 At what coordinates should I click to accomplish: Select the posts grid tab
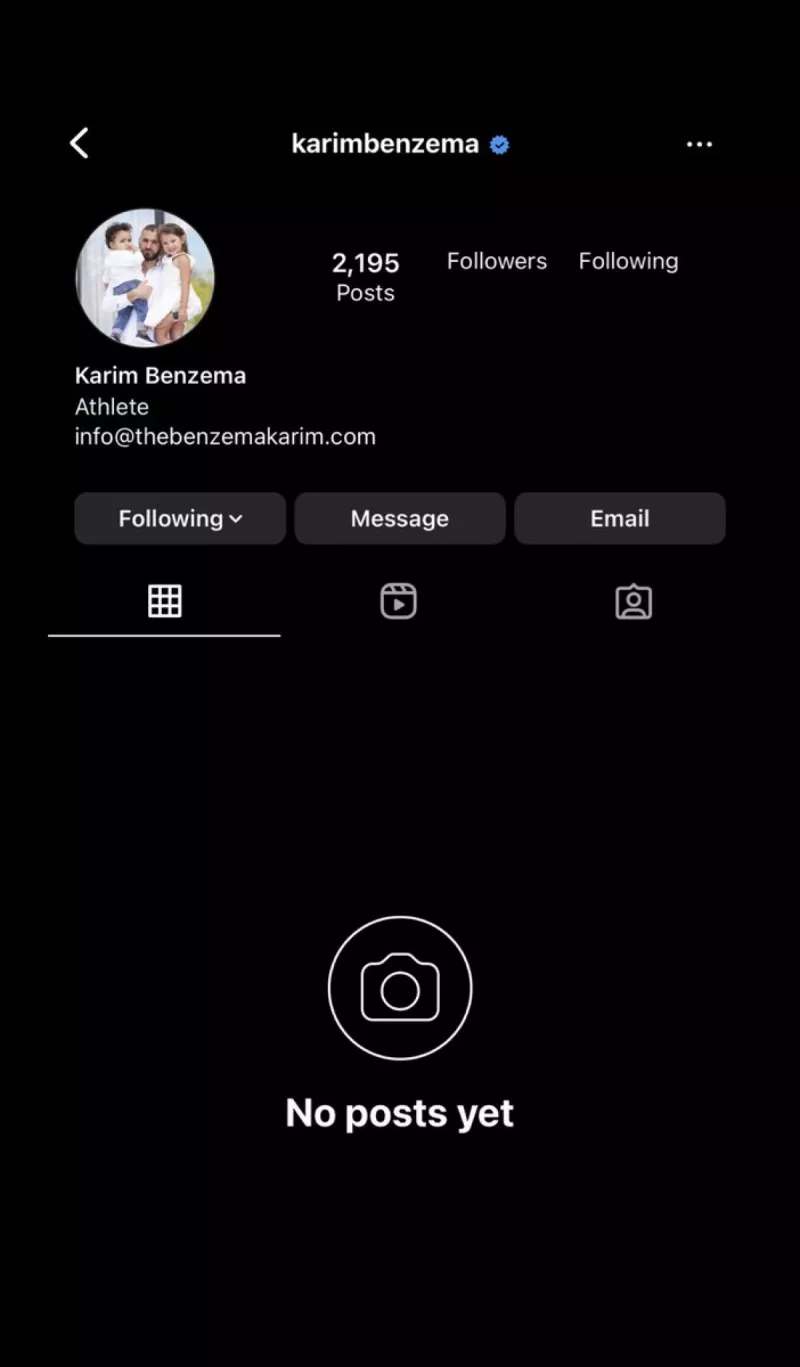point(165,601)
